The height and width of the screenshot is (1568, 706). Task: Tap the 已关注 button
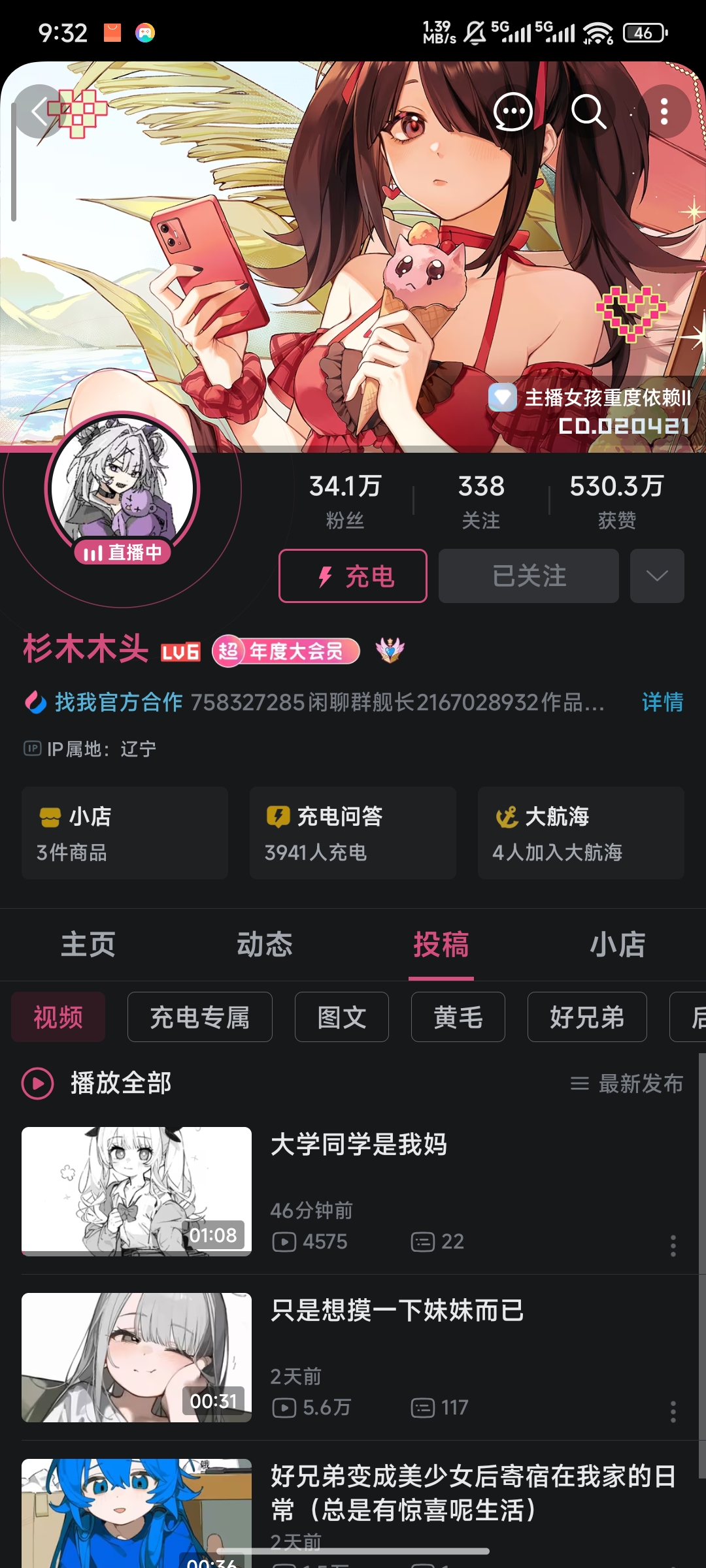coord(528,576)
